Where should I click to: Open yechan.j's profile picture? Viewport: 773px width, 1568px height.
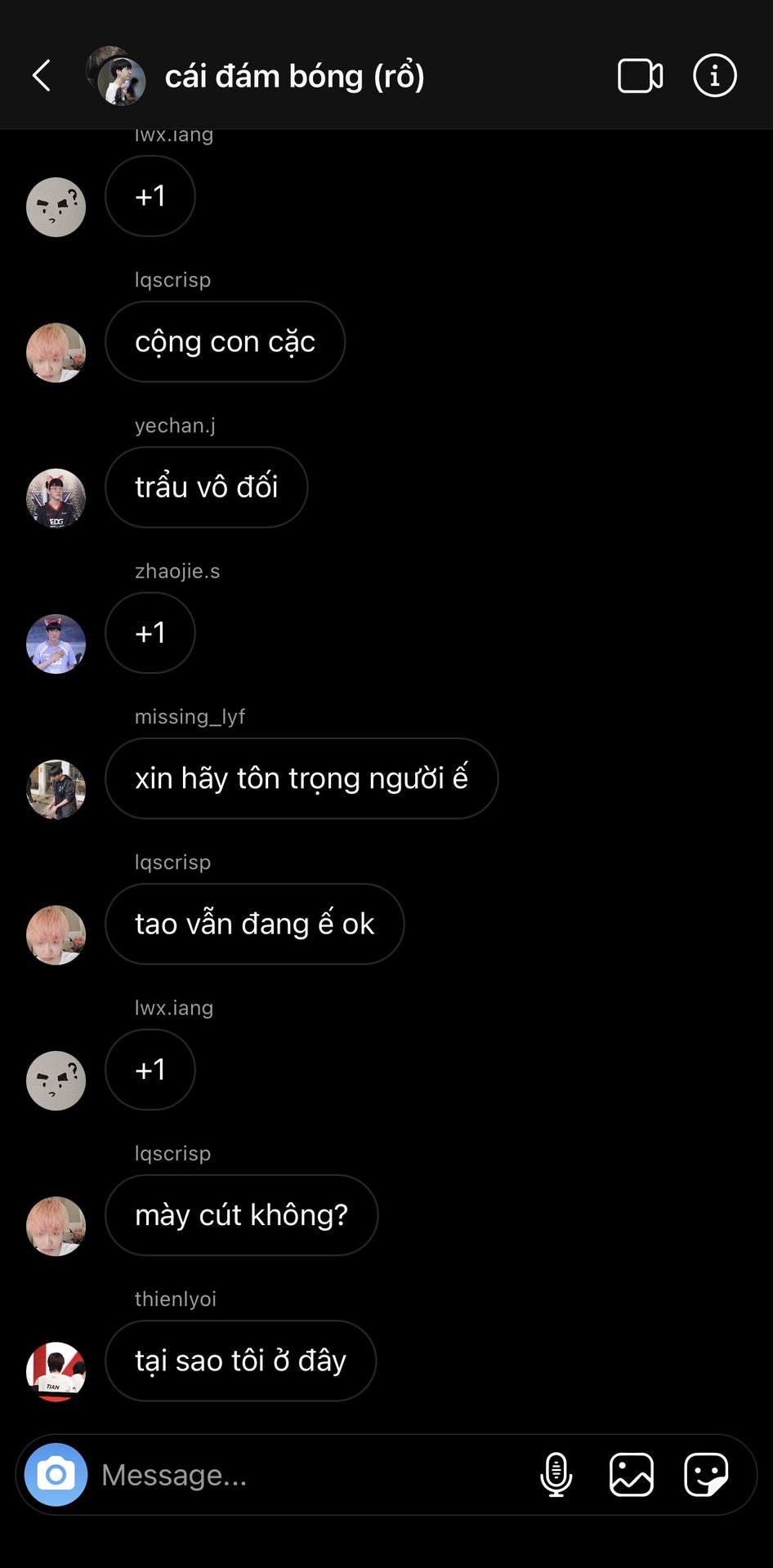56,498
